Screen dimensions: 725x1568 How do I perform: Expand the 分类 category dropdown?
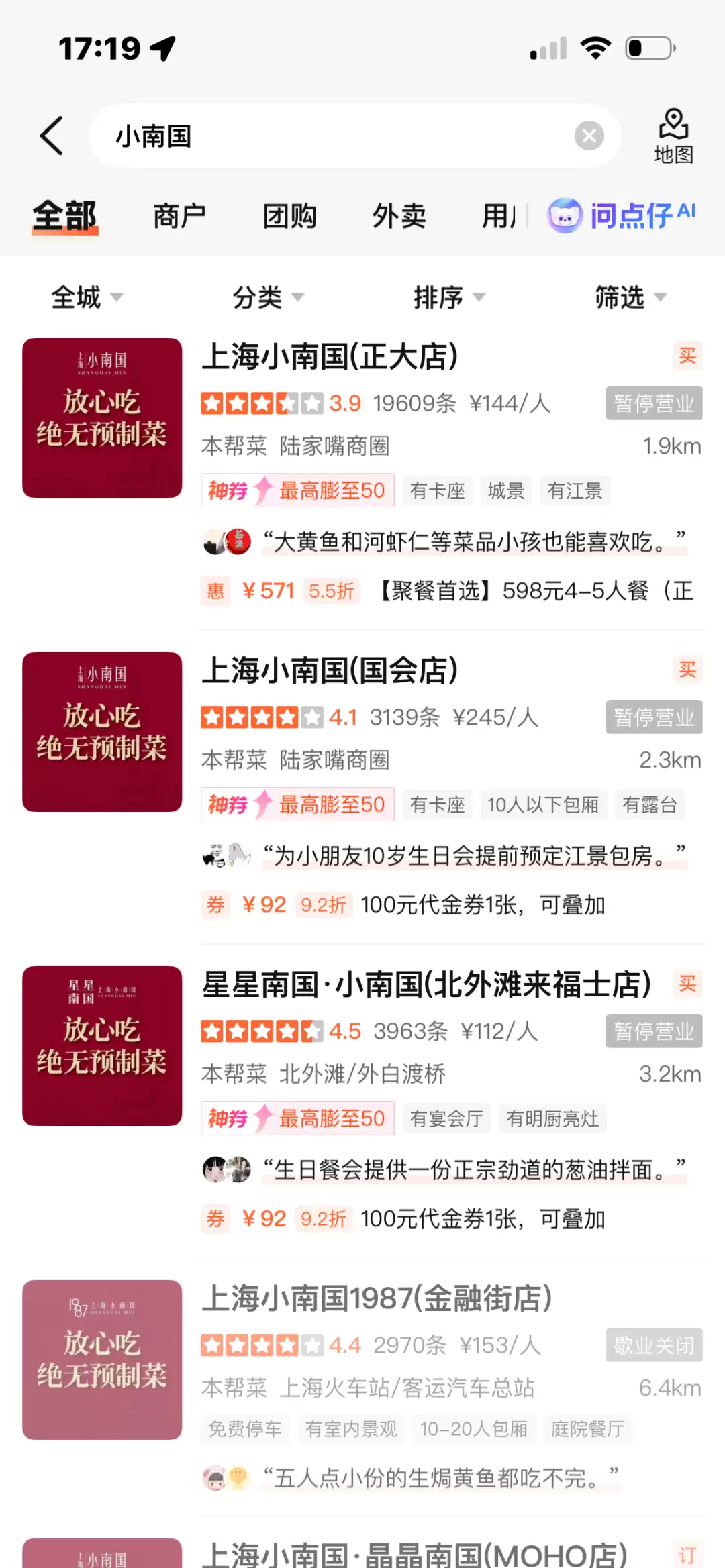click(x=268, y=297)
